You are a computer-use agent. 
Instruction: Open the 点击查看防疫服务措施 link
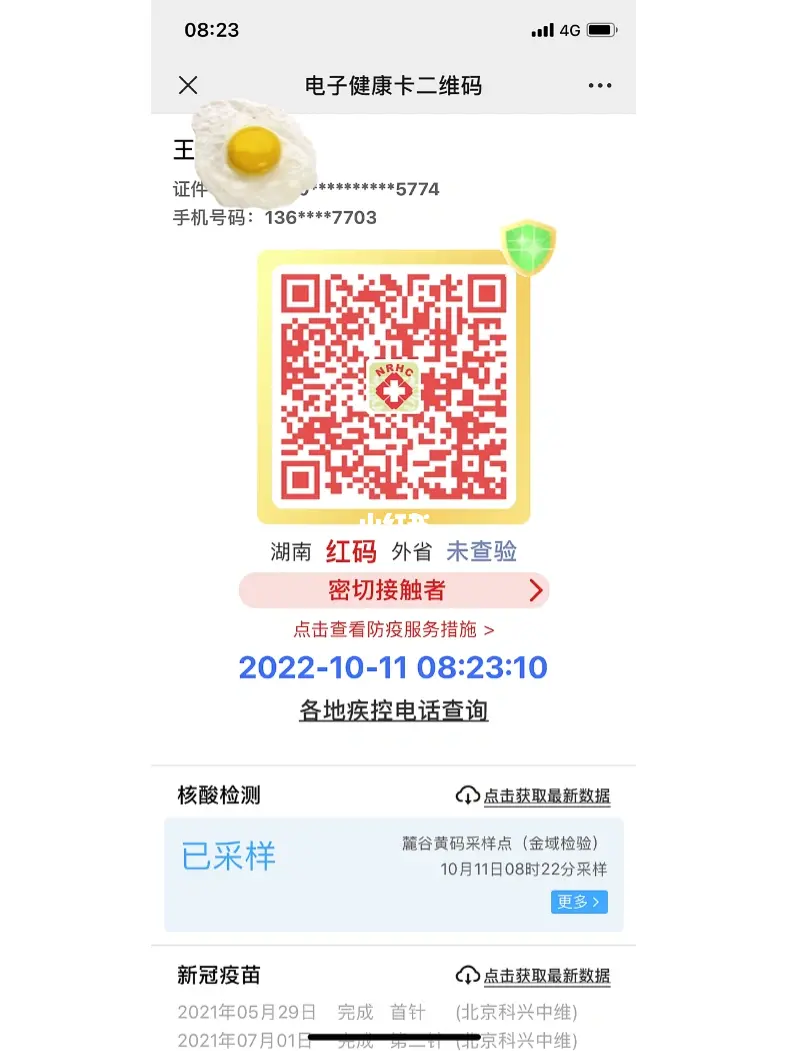coord(393,630)
